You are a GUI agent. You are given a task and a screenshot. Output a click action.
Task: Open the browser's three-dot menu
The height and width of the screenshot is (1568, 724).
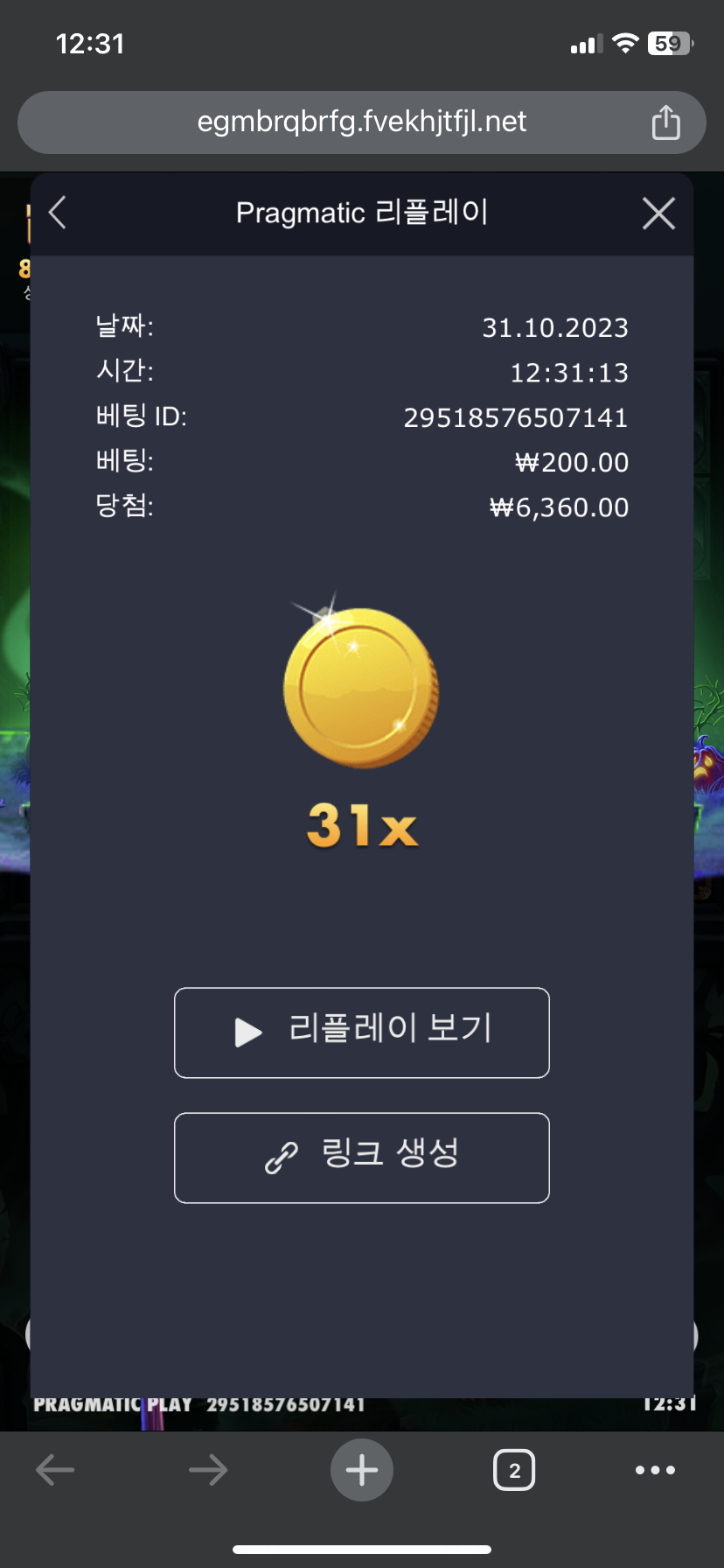pos(655,1470)
